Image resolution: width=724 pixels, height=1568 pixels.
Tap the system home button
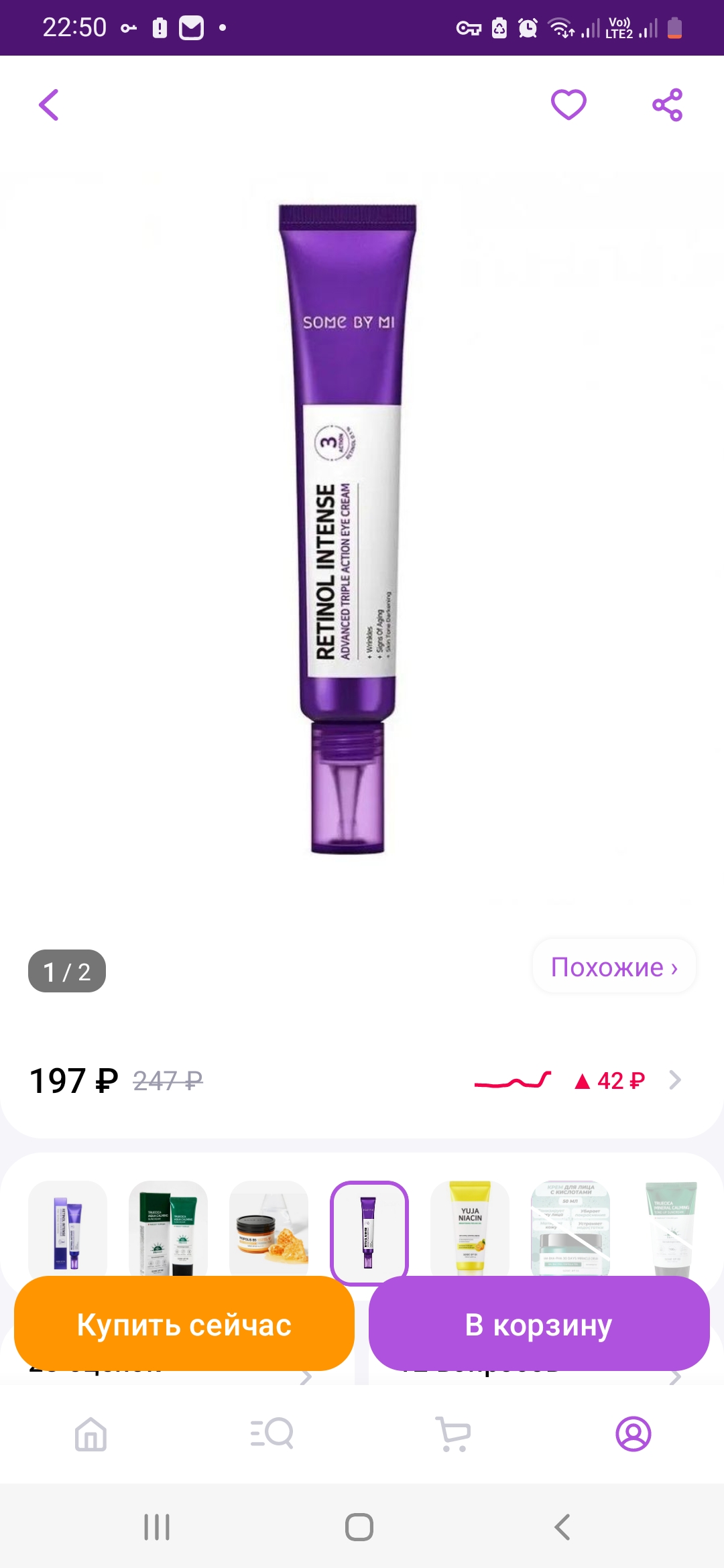359,1527
